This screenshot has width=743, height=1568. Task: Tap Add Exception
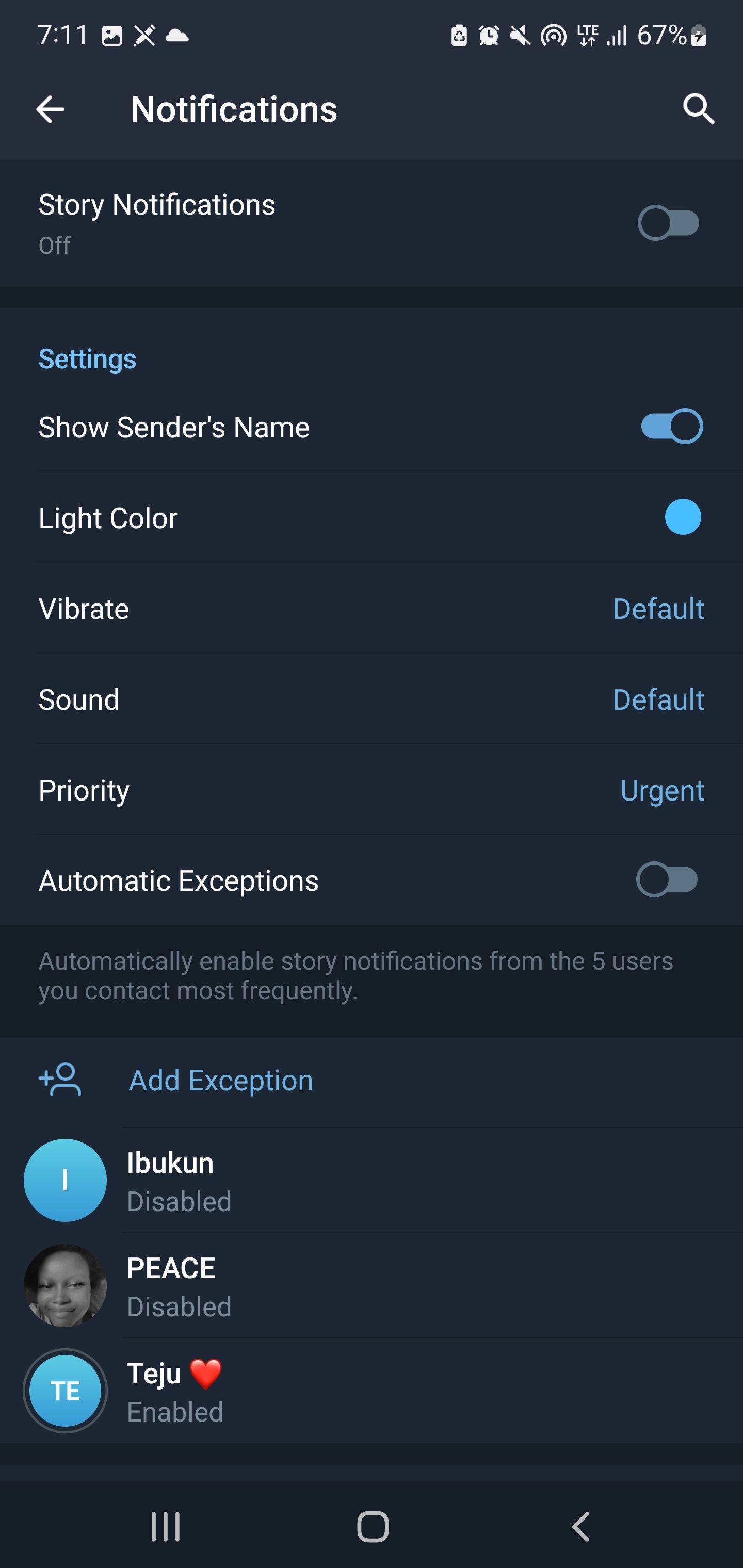pos(220,1081)
